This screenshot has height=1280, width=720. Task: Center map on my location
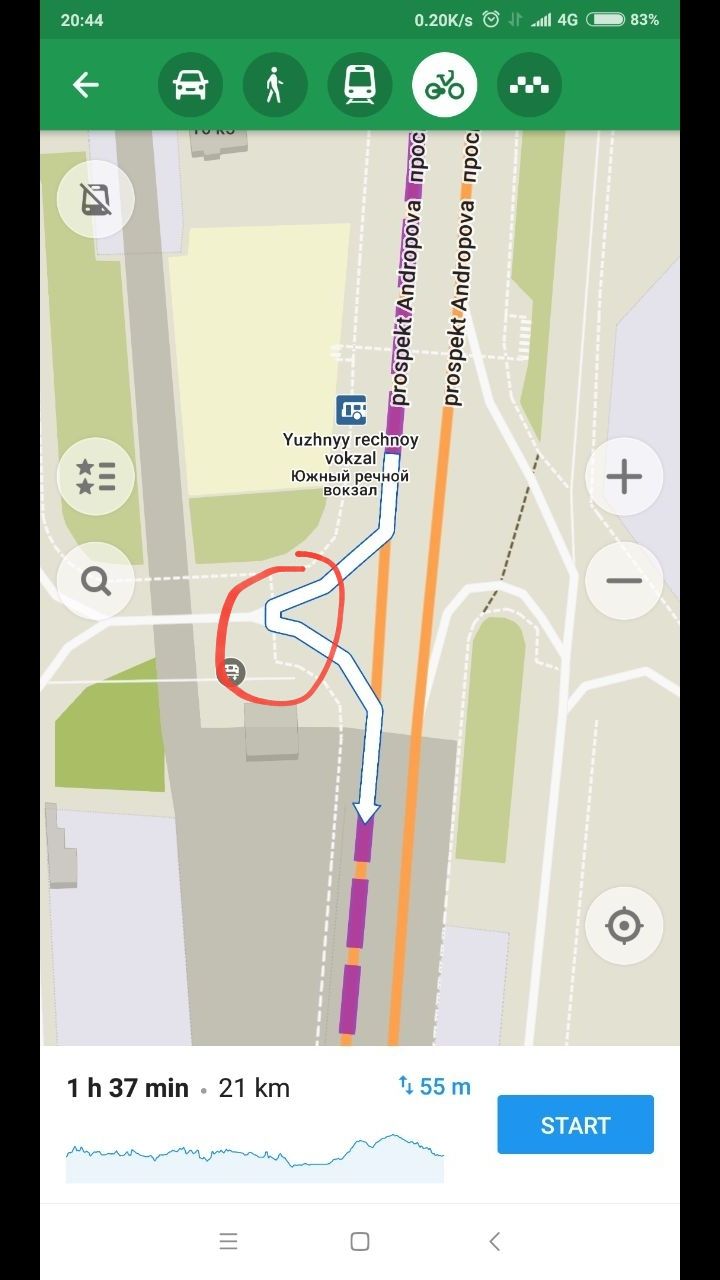click(624, 926)
